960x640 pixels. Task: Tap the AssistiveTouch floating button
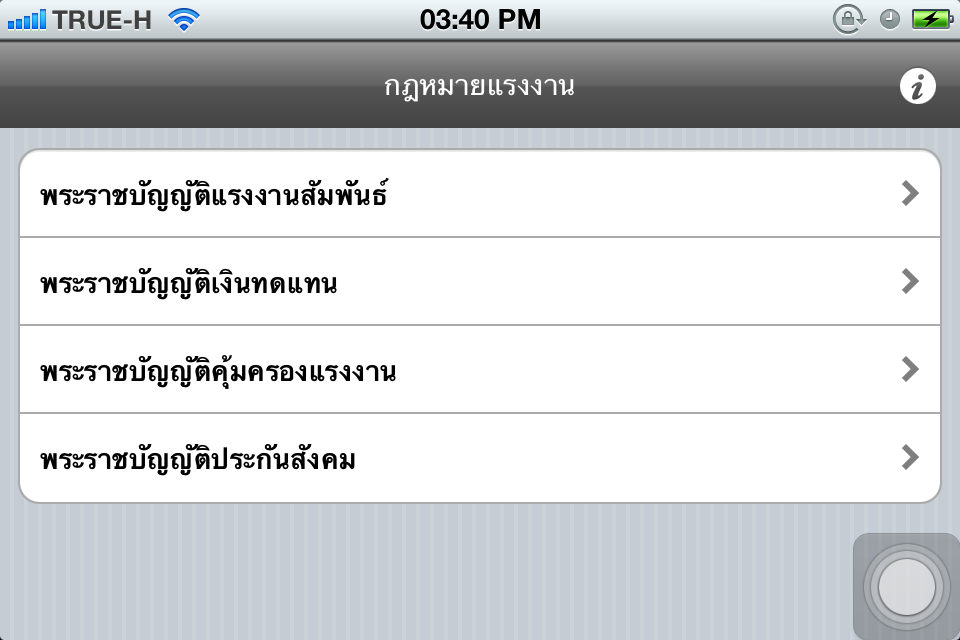tap(906, 586)
